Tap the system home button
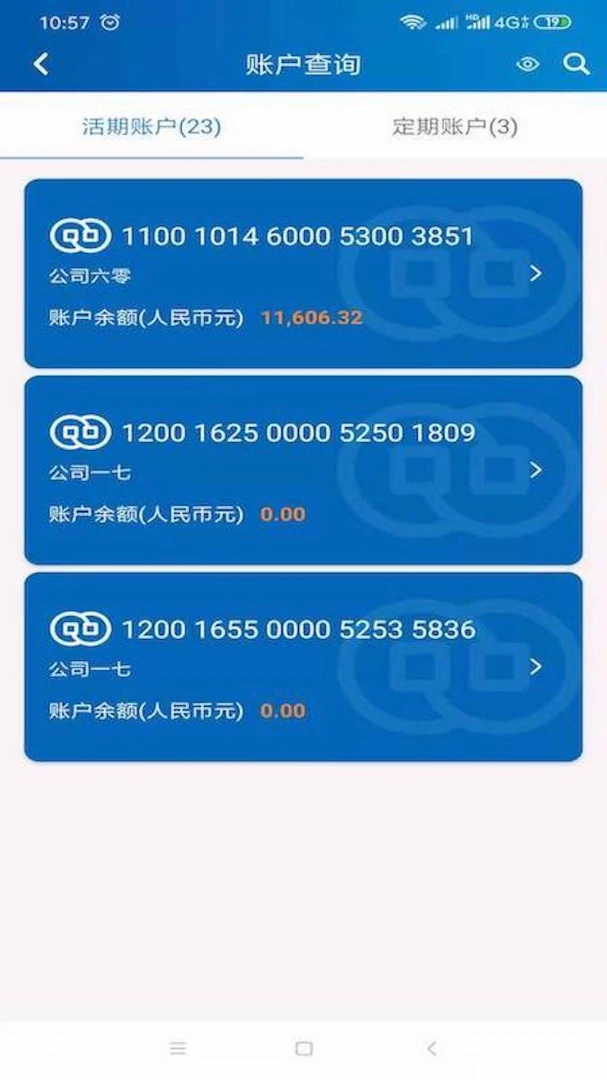The height and width of the screenshot is (1080, 607). pos(304,1048)
